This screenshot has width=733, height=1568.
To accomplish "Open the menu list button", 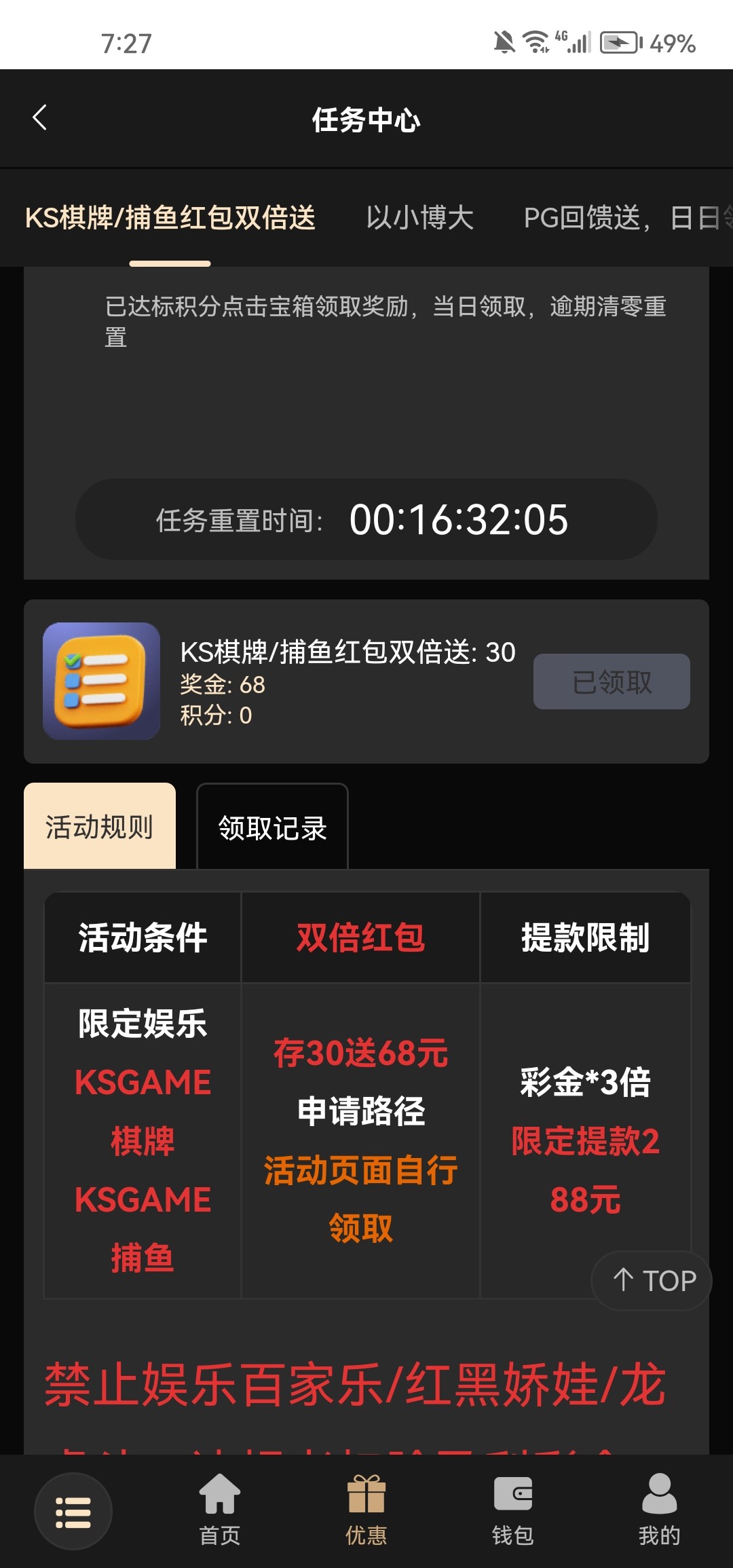I will point(73,1511).
